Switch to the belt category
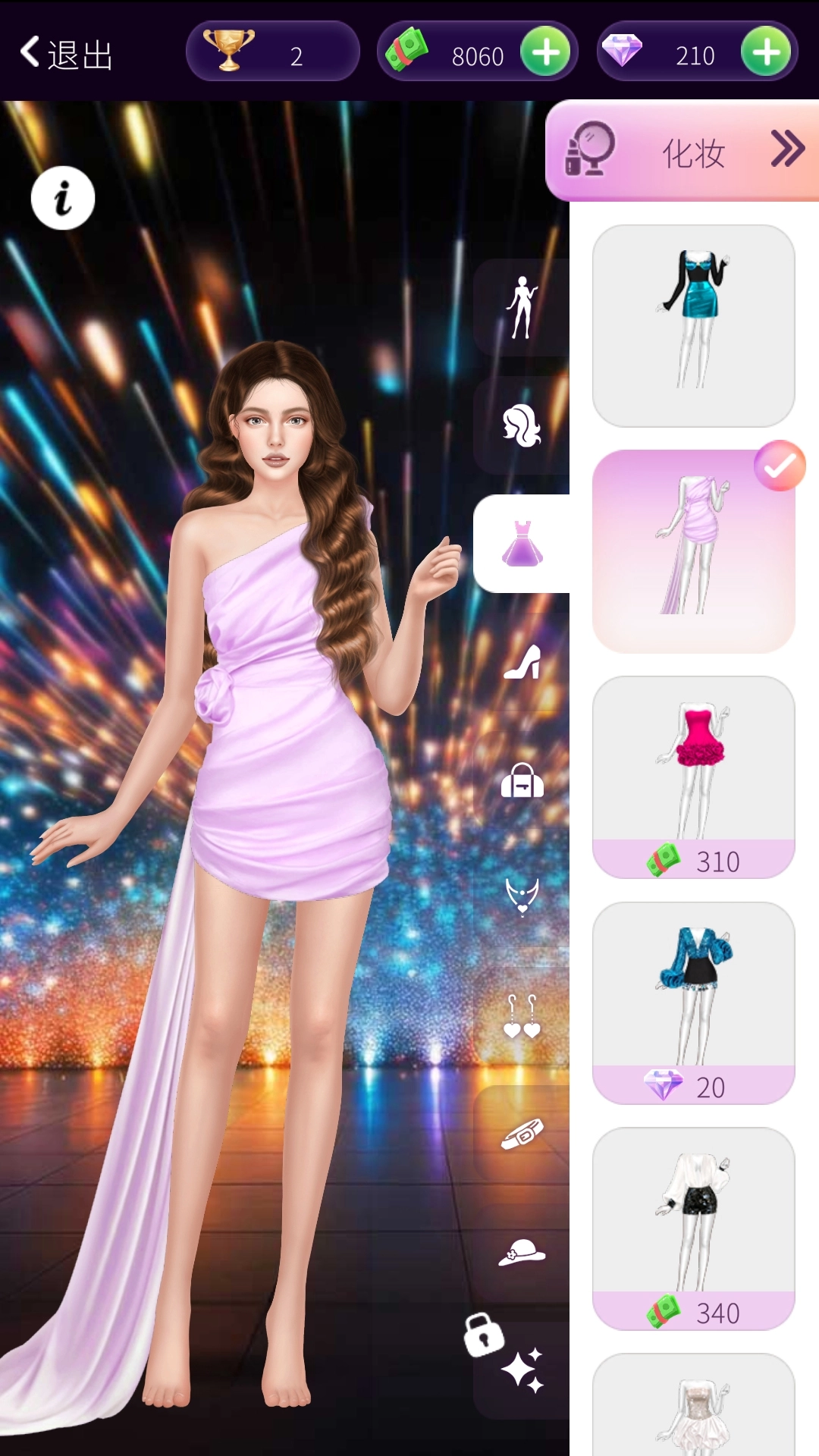Viewport: 819px width, 1456px height. 522,1134
